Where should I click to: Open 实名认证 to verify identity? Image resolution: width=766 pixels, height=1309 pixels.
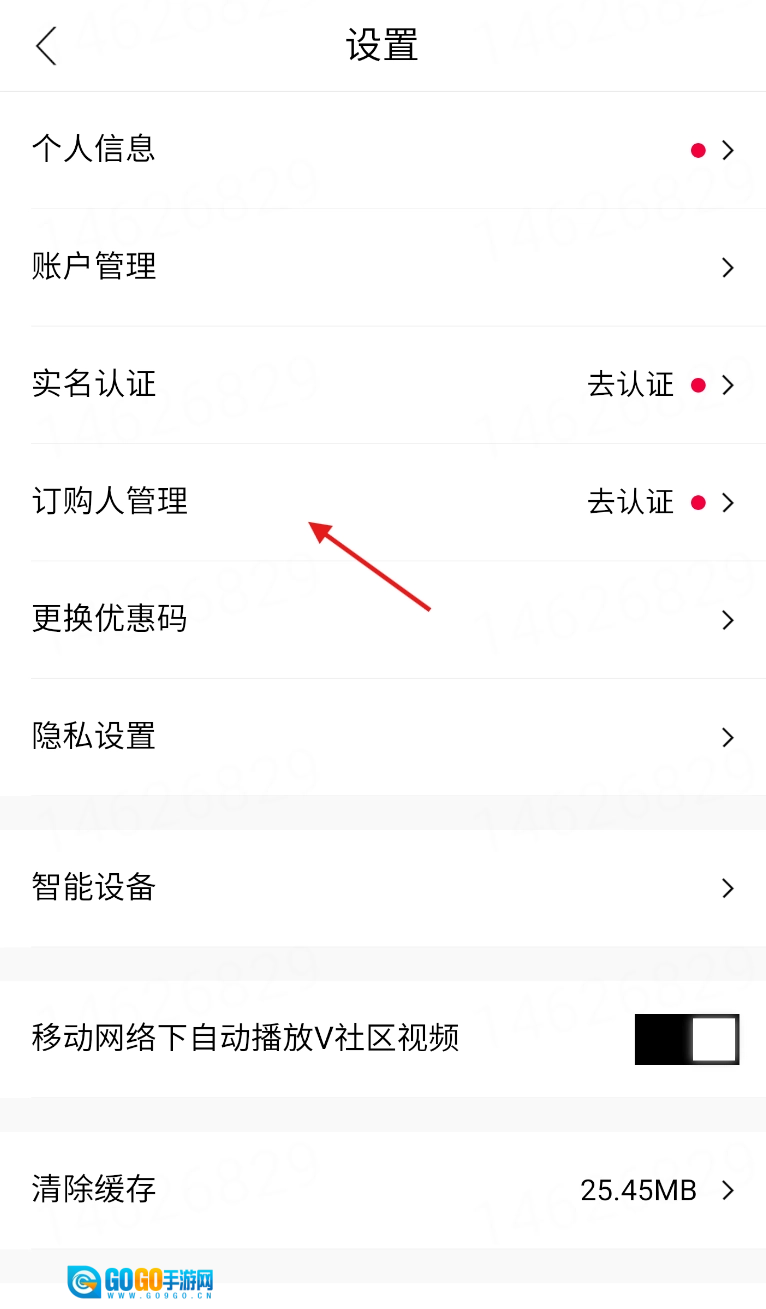click(x=383, y=385)
